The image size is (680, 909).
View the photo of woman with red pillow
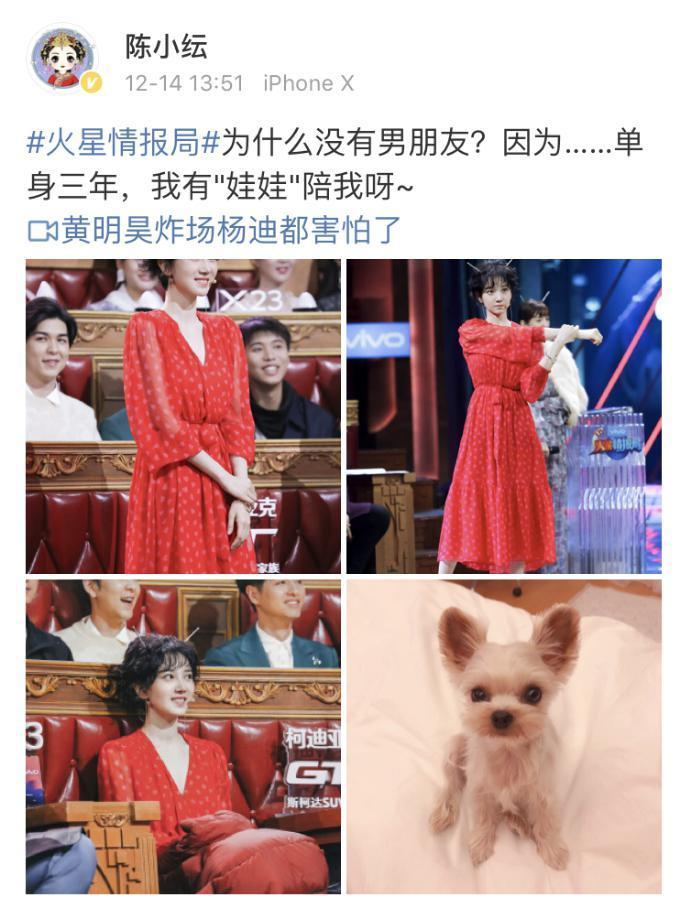point(183,737)
